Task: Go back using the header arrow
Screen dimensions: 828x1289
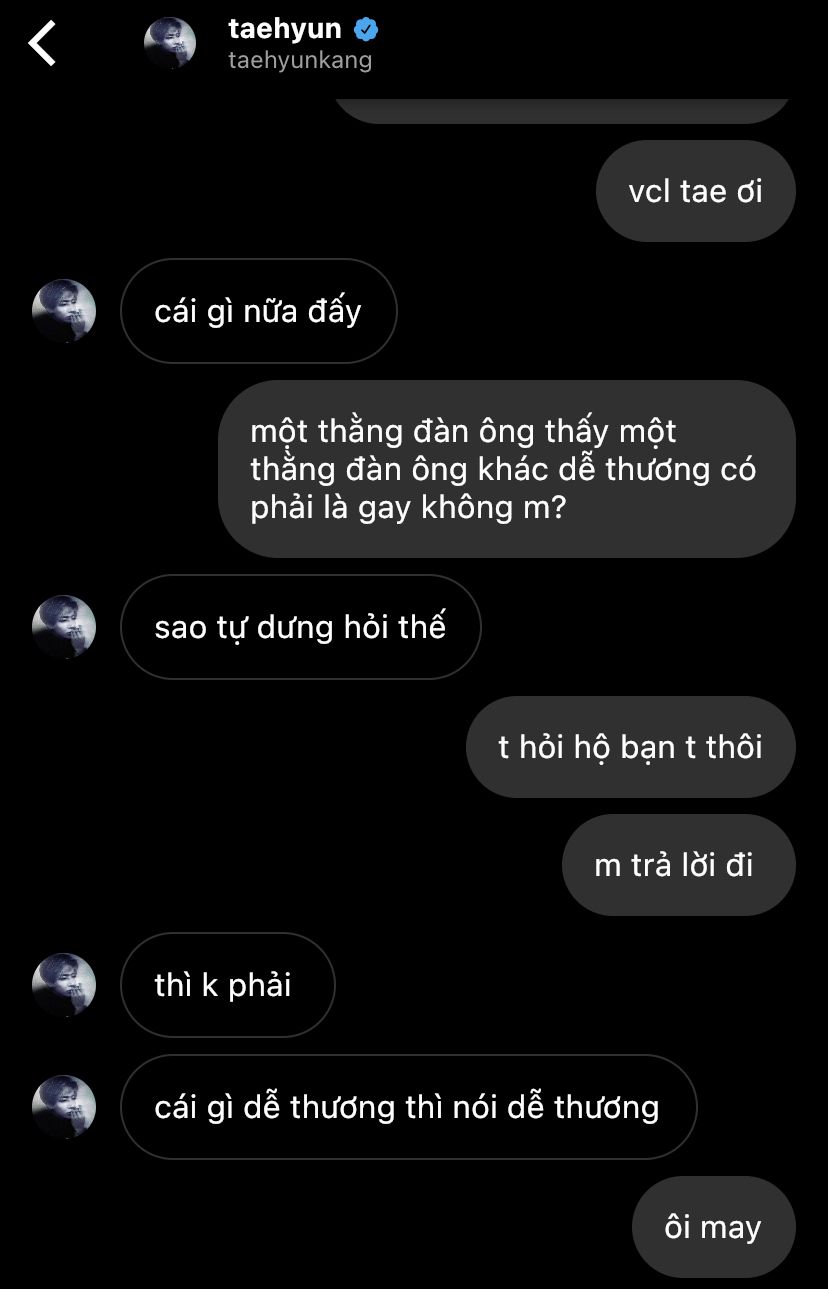Action: 43,44
